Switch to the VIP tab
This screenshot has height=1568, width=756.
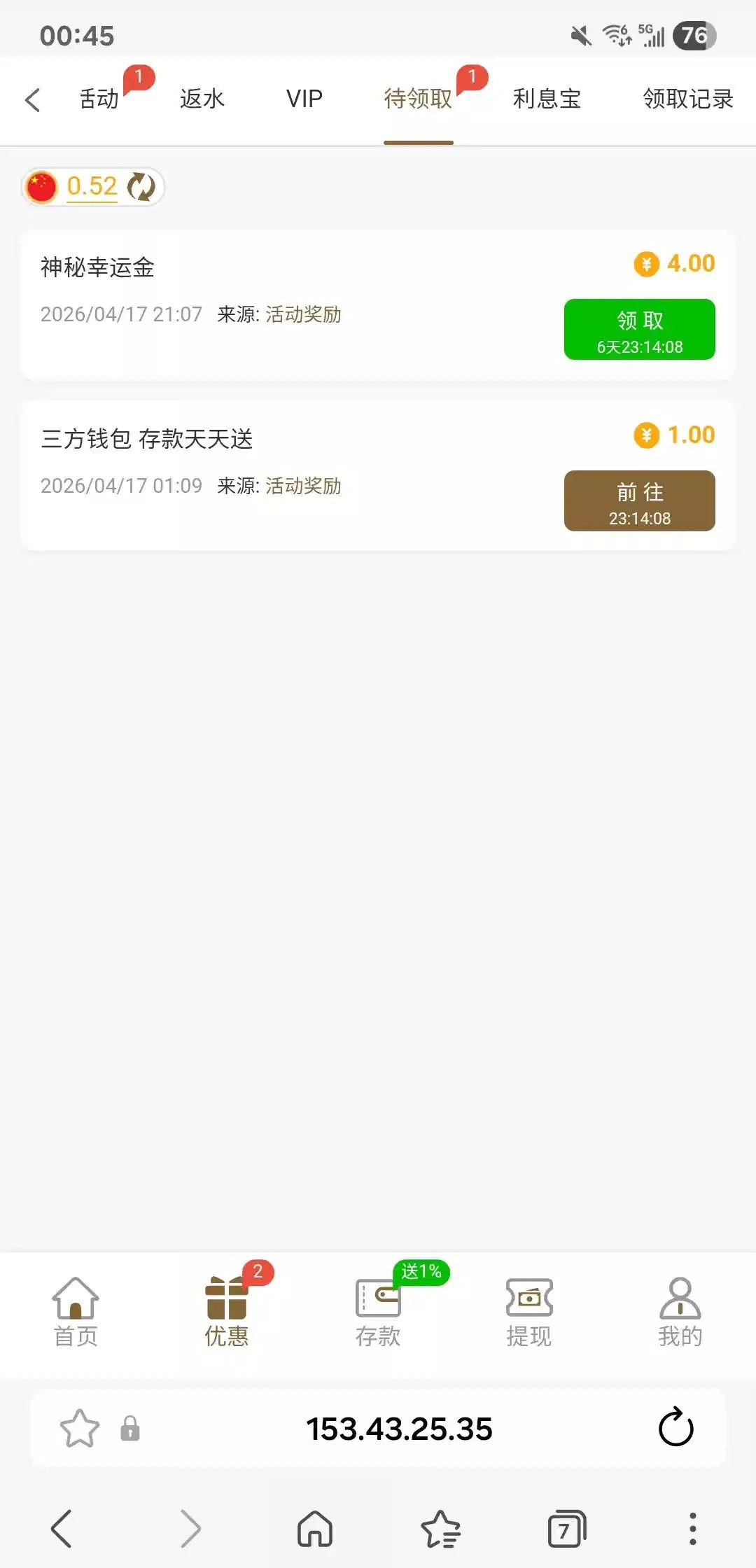click(x=304, y=99)
